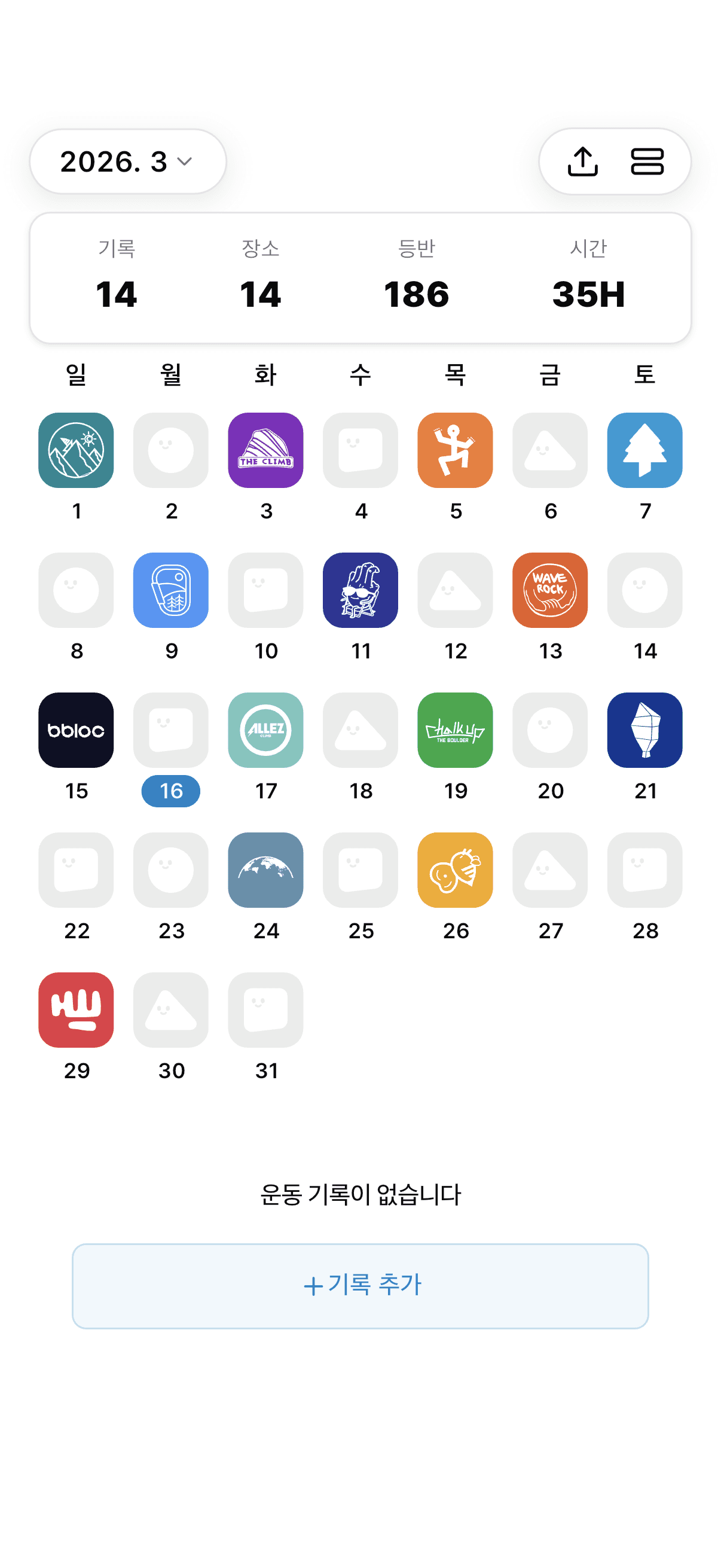This screenshot has height=1568, width=721.
Task: Open March 1 mountain gym record
Action: [x=76, y=450]
